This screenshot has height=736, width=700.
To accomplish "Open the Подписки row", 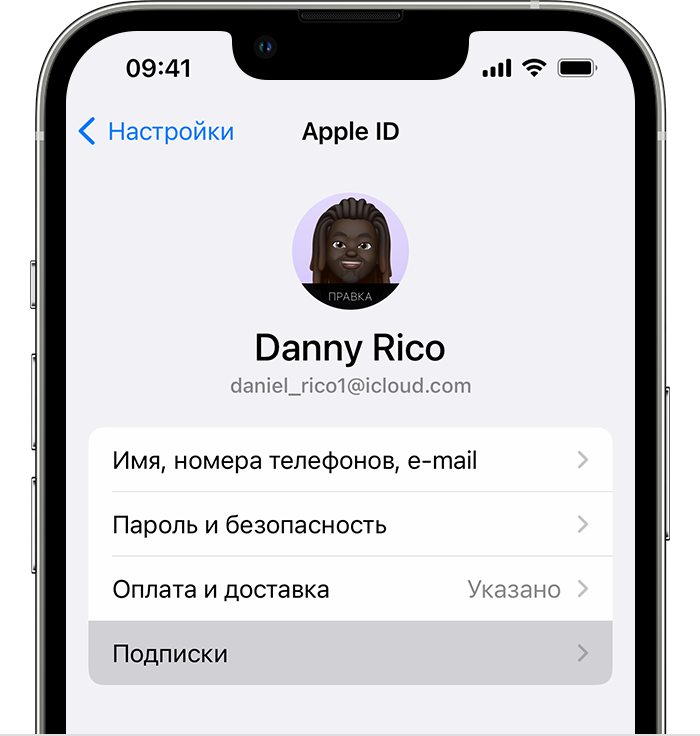I will click(350, 653).
